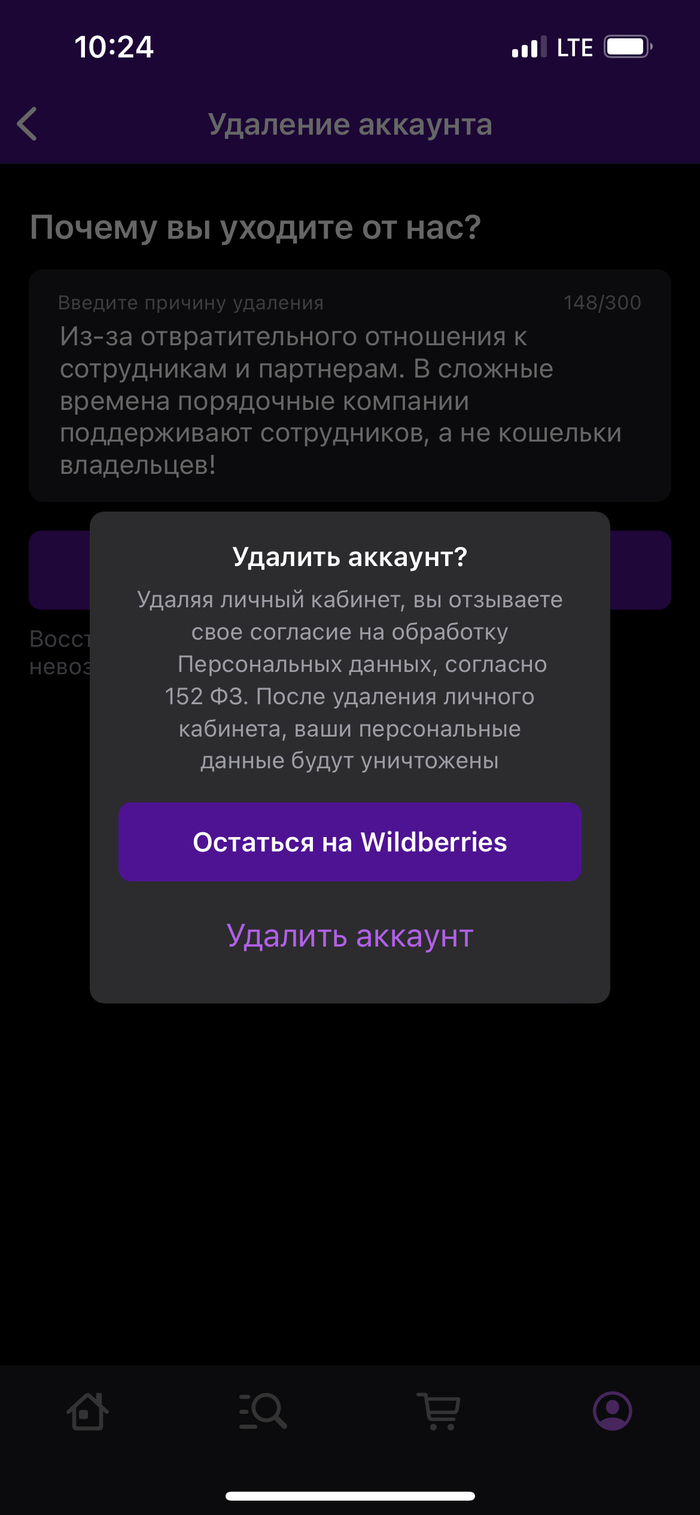
Task: Open the shopping cart tab
Action: point(438,1411)
